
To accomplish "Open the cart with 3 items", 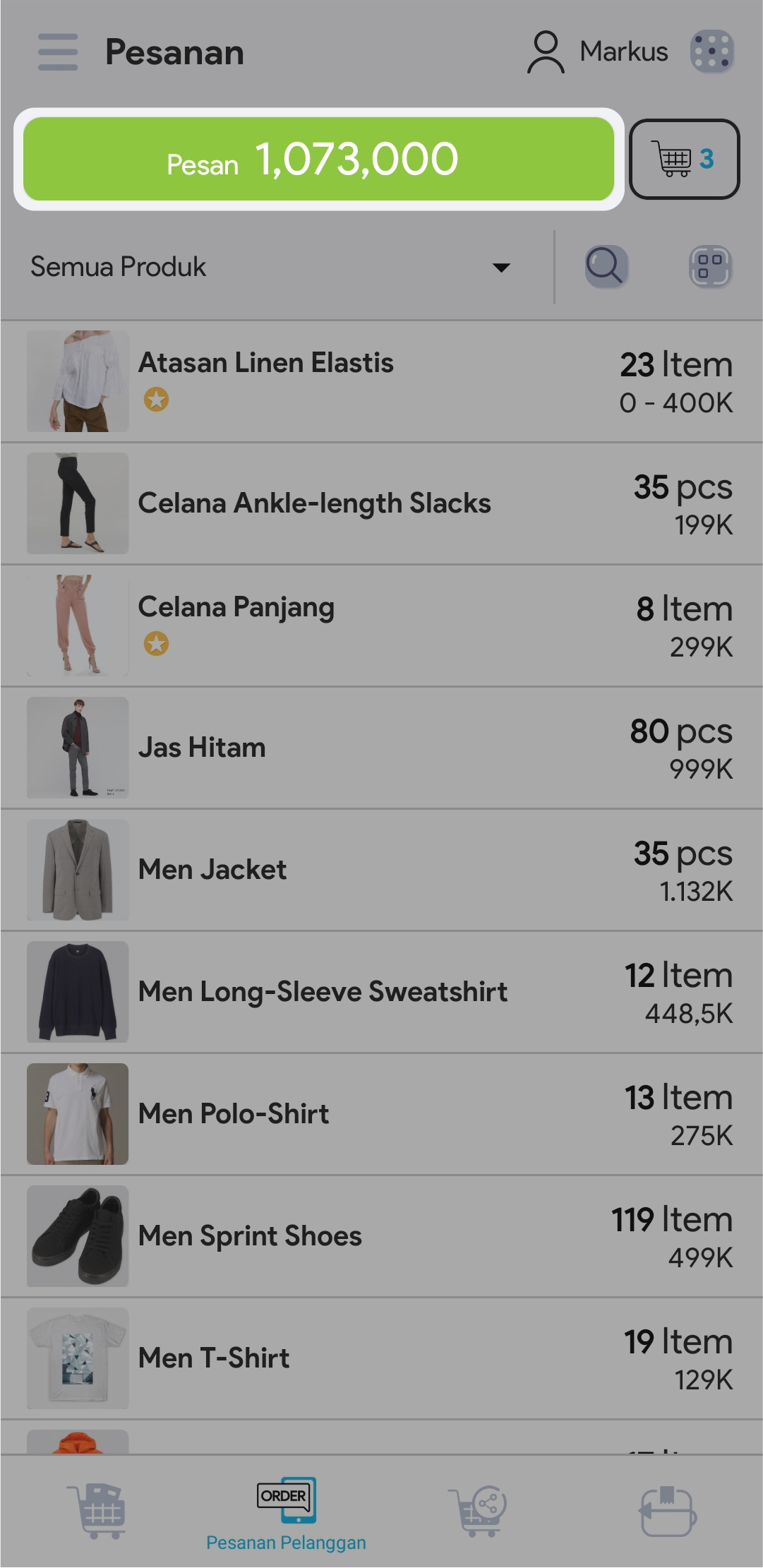I will pos(684,160).
